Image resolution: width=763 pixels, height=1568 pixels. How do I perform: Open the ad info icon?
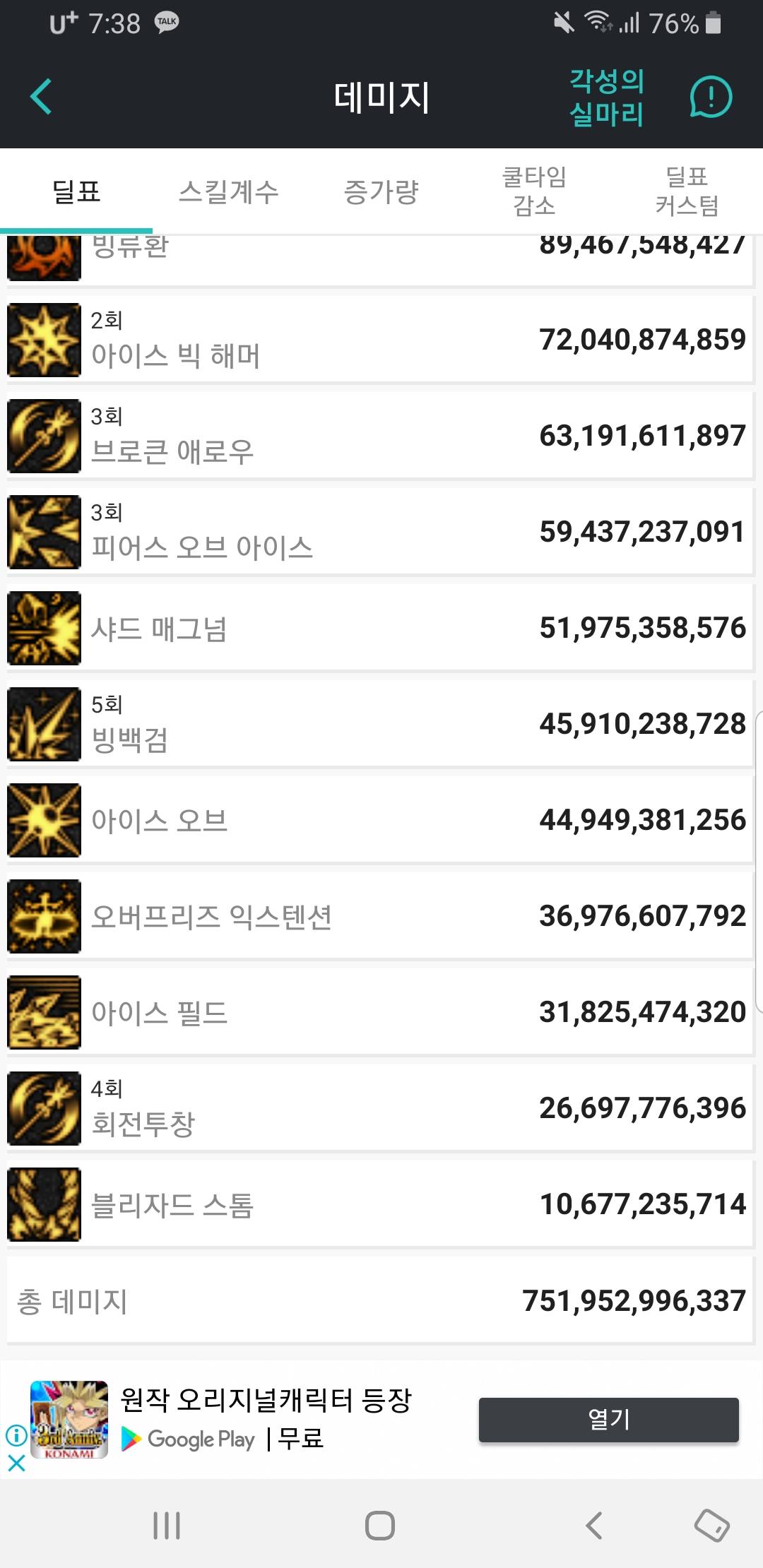coord(16,1435)
